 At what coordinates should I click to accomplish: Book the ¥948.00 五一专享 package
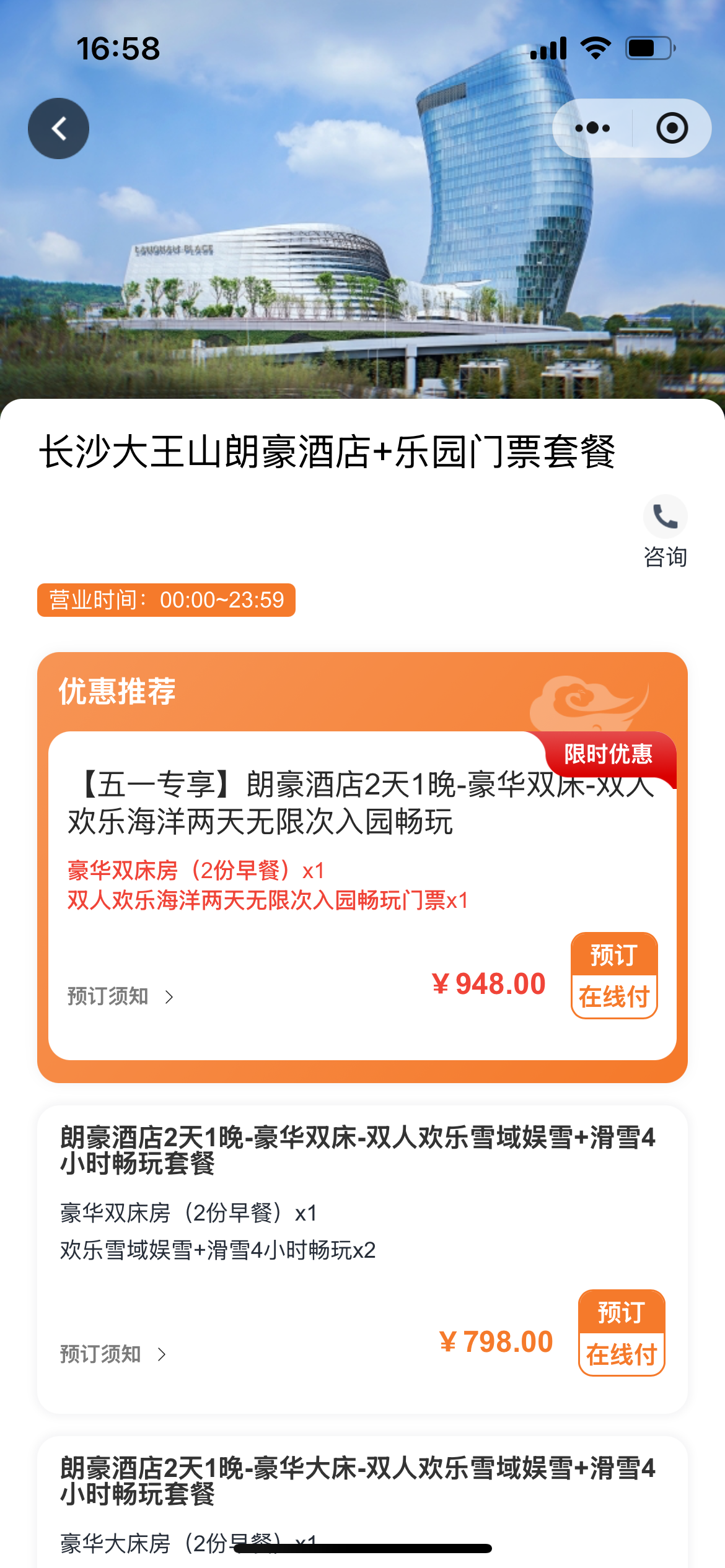click(613, 975)
